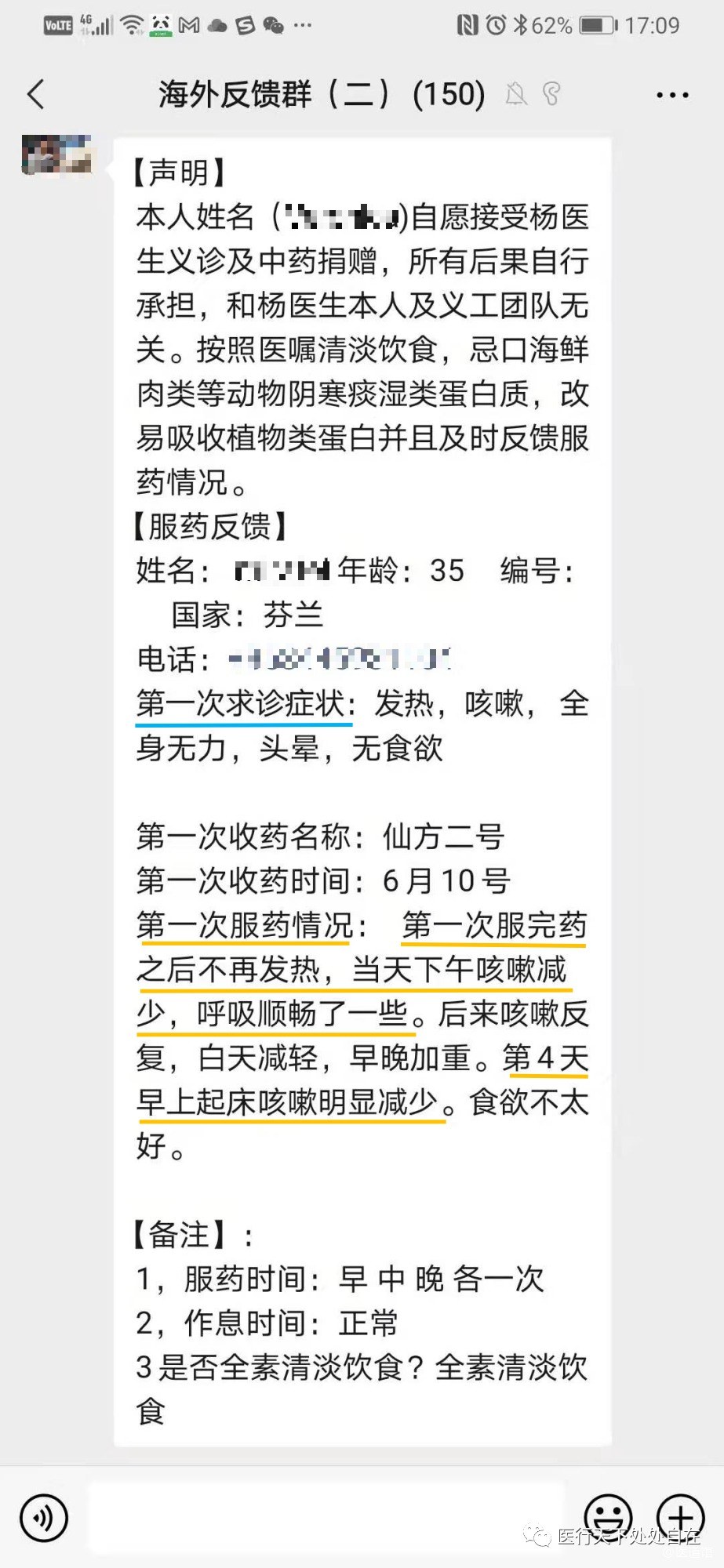Open the group chat overflow menu
Viewport: 724px width, 1568px height.
(x=672, y=95)
